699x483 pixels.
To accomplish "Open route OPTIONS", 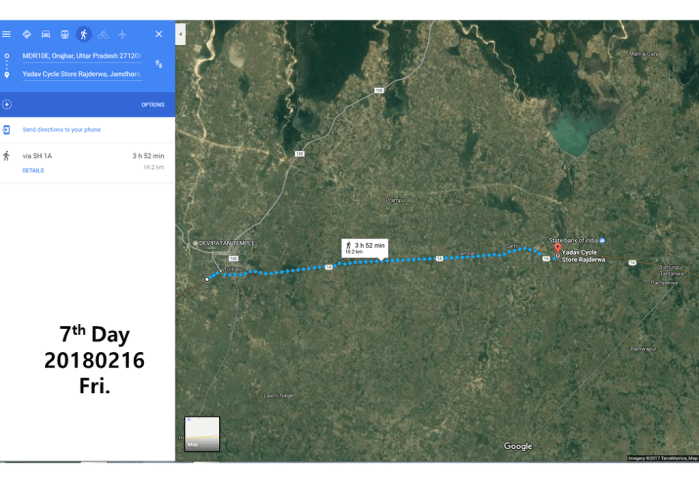I will tap(152, 104).
